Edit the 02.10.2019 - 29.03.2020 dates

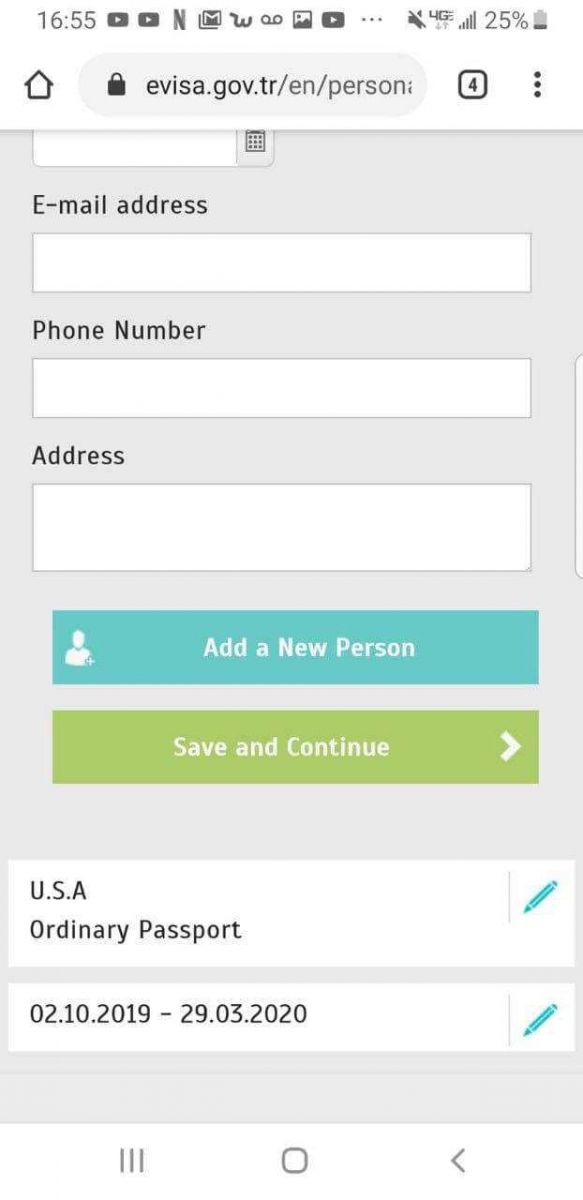coord(540,1020)
